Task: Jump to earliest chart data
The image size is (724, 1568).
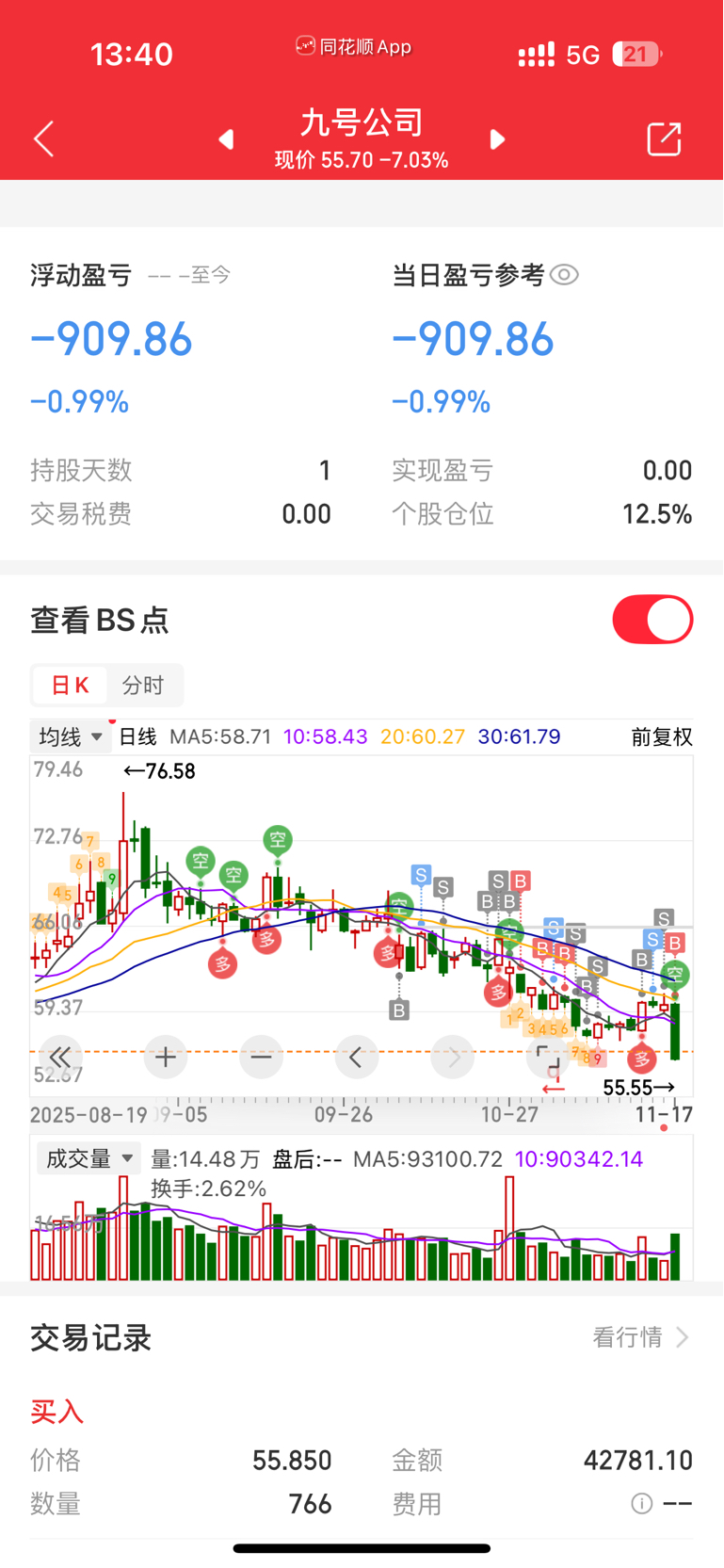Action: click(59, 1057)
